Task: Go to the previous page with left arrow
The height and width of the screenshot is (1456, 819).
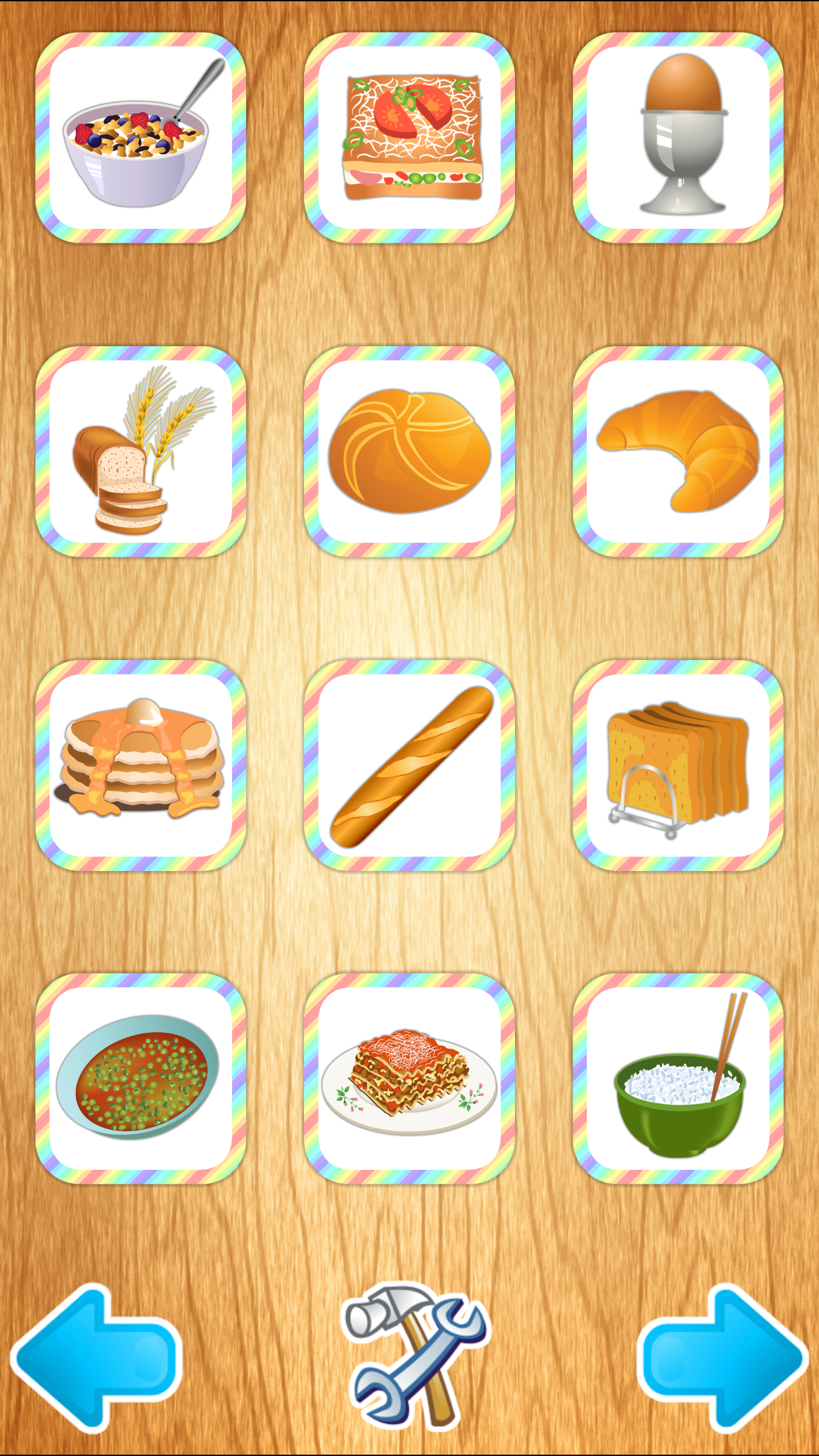Action: [x=96, y=1358]
